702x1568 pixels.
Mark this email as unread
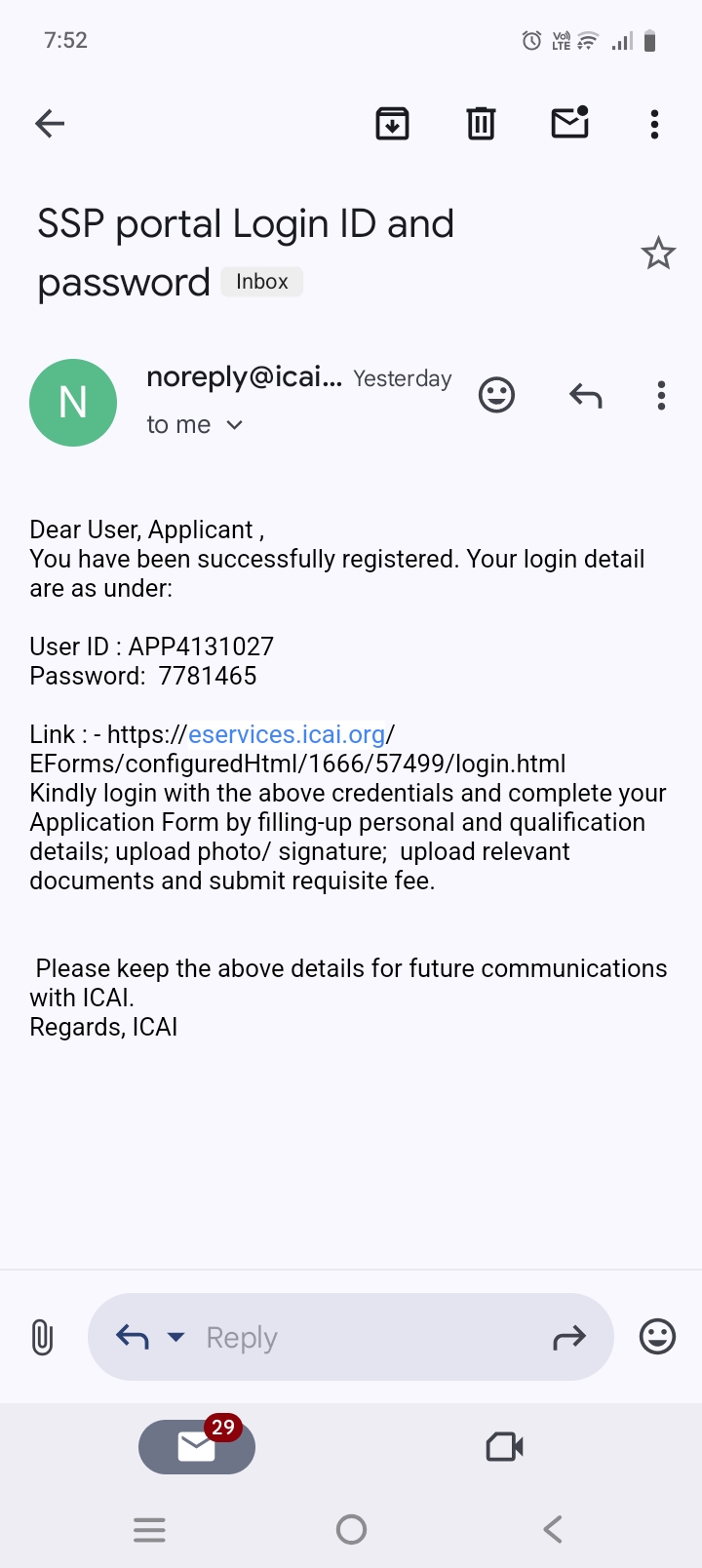tap(569, 123)
